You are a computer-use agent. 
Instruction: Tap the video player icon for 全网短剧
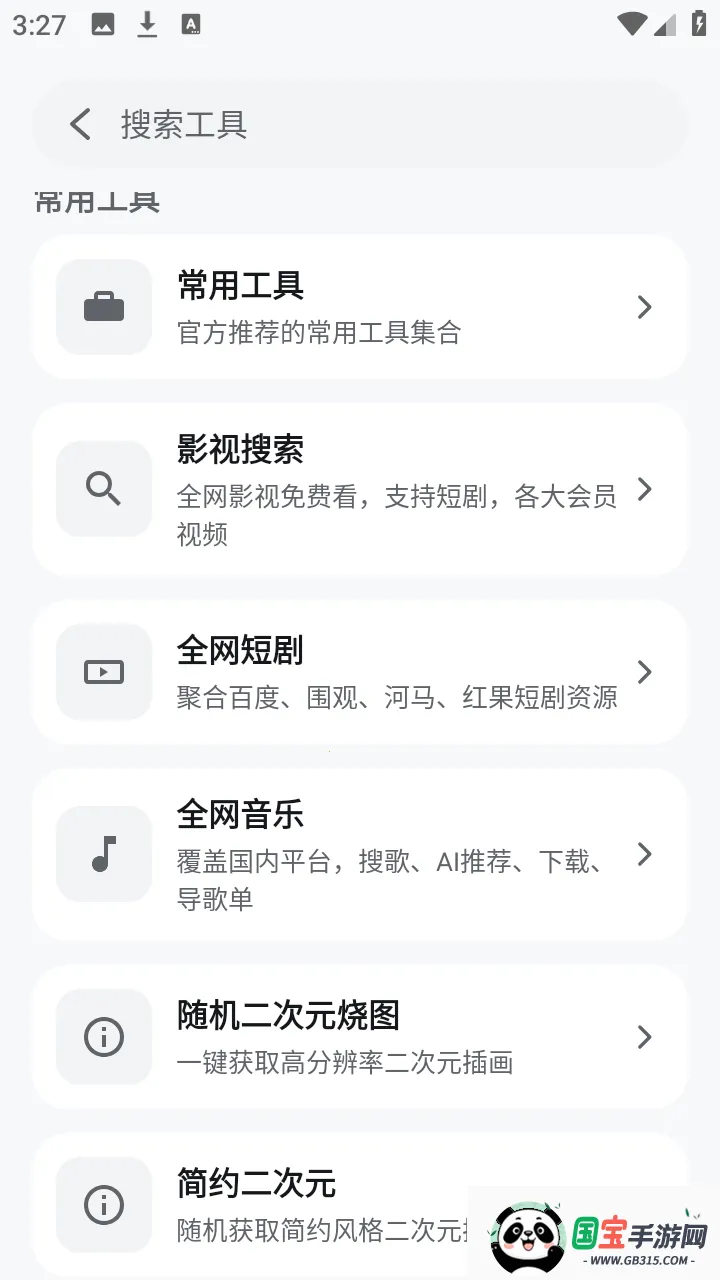[103, 672]
